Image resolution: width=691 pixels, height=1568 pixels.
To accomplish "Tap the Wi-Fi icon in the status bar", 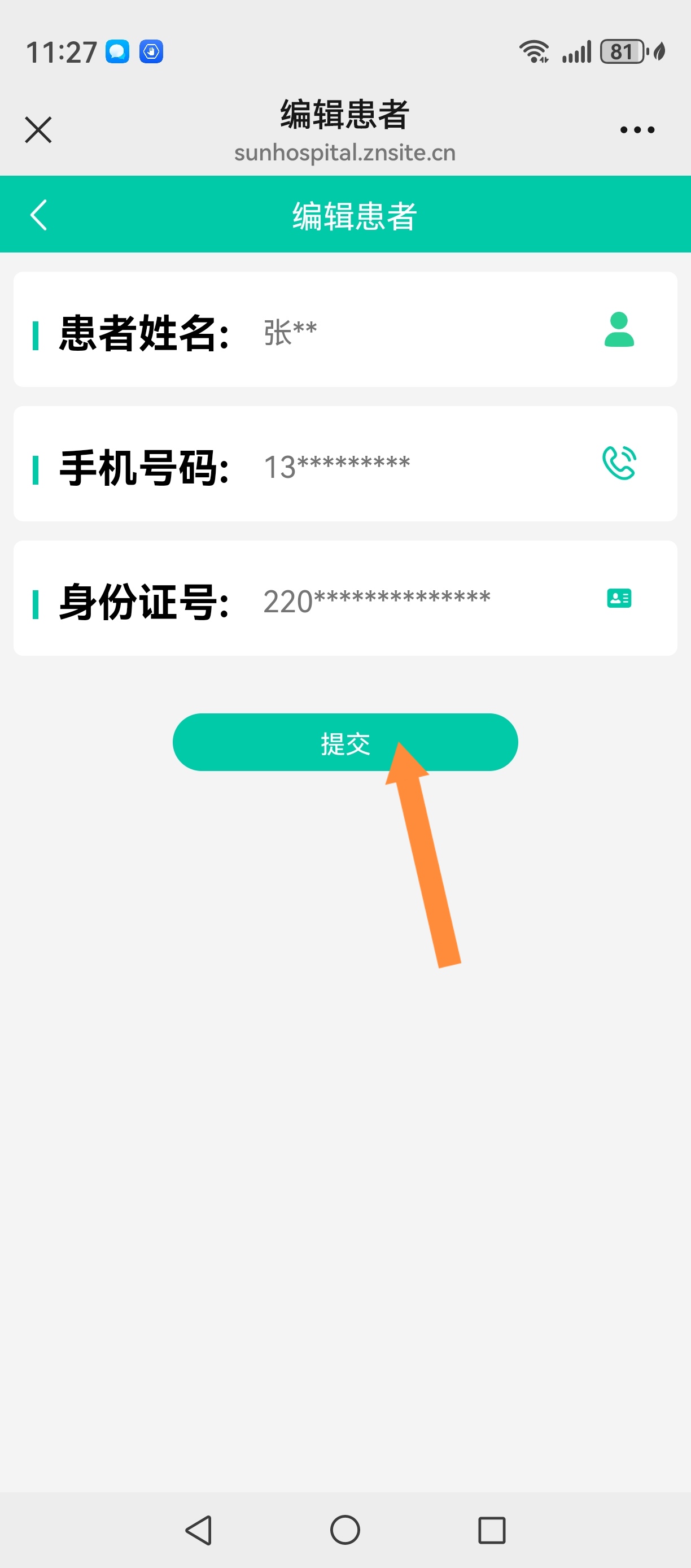I will [x=535, y=53].
